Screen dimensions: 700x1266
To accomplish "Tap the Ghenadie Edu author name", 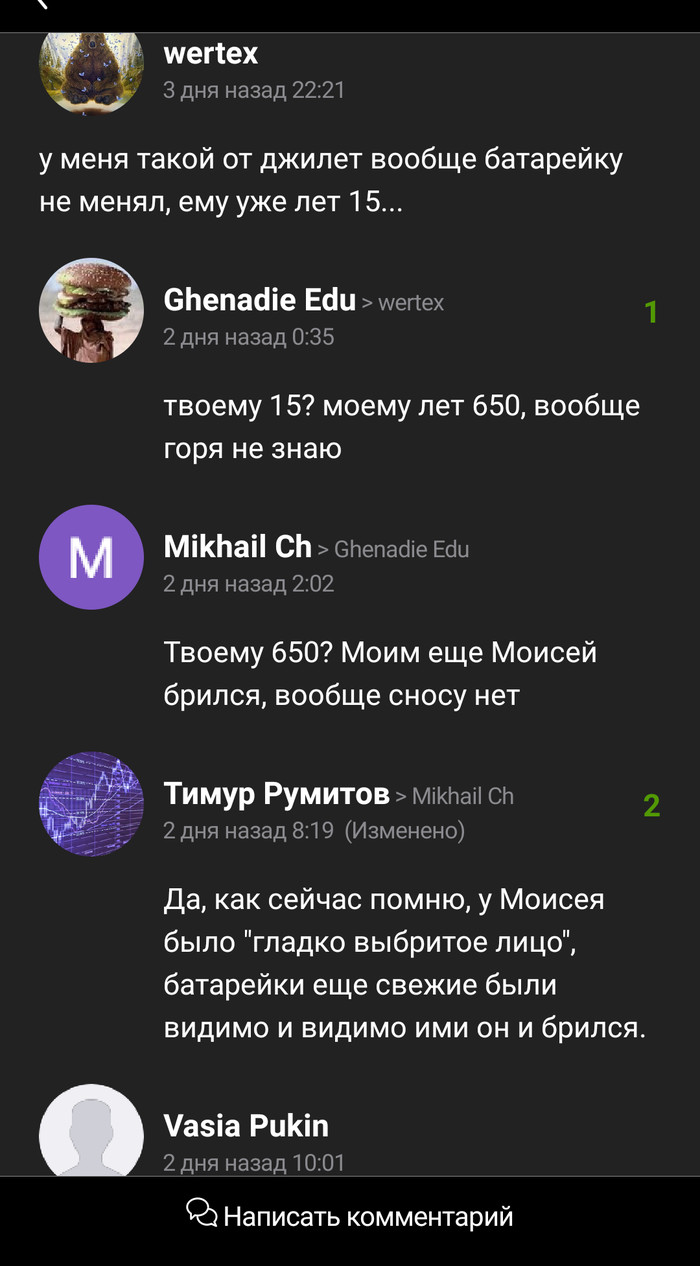I will pos(259,299).
